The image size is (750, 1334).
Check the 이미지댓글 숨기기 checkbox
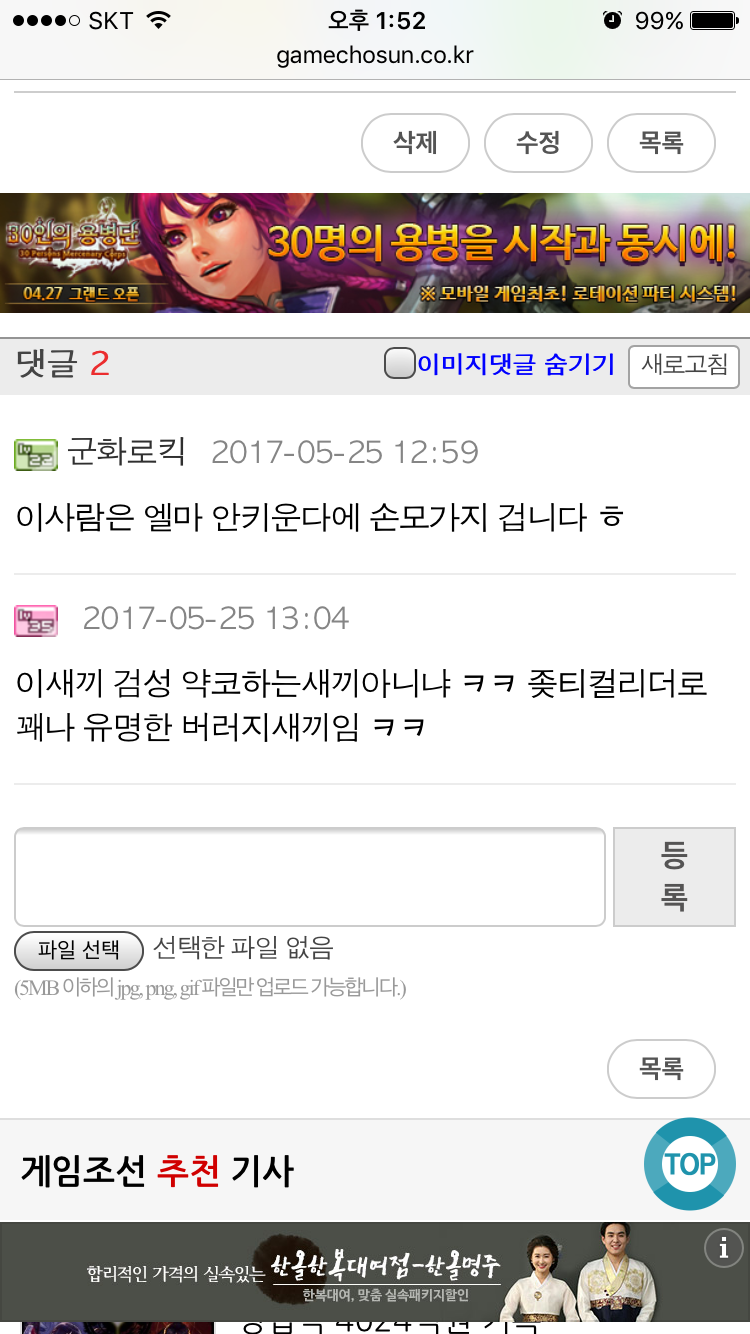pos(400,365)
